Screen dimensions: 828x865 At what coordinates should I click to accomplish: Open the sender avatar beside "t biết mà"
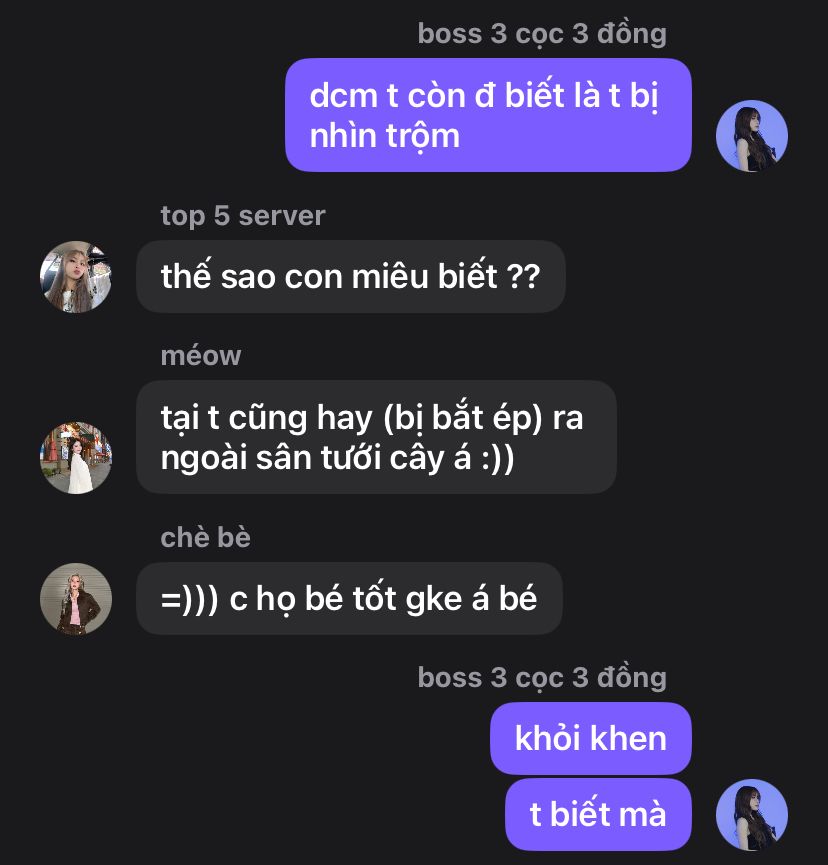click(x=752, y=815)
